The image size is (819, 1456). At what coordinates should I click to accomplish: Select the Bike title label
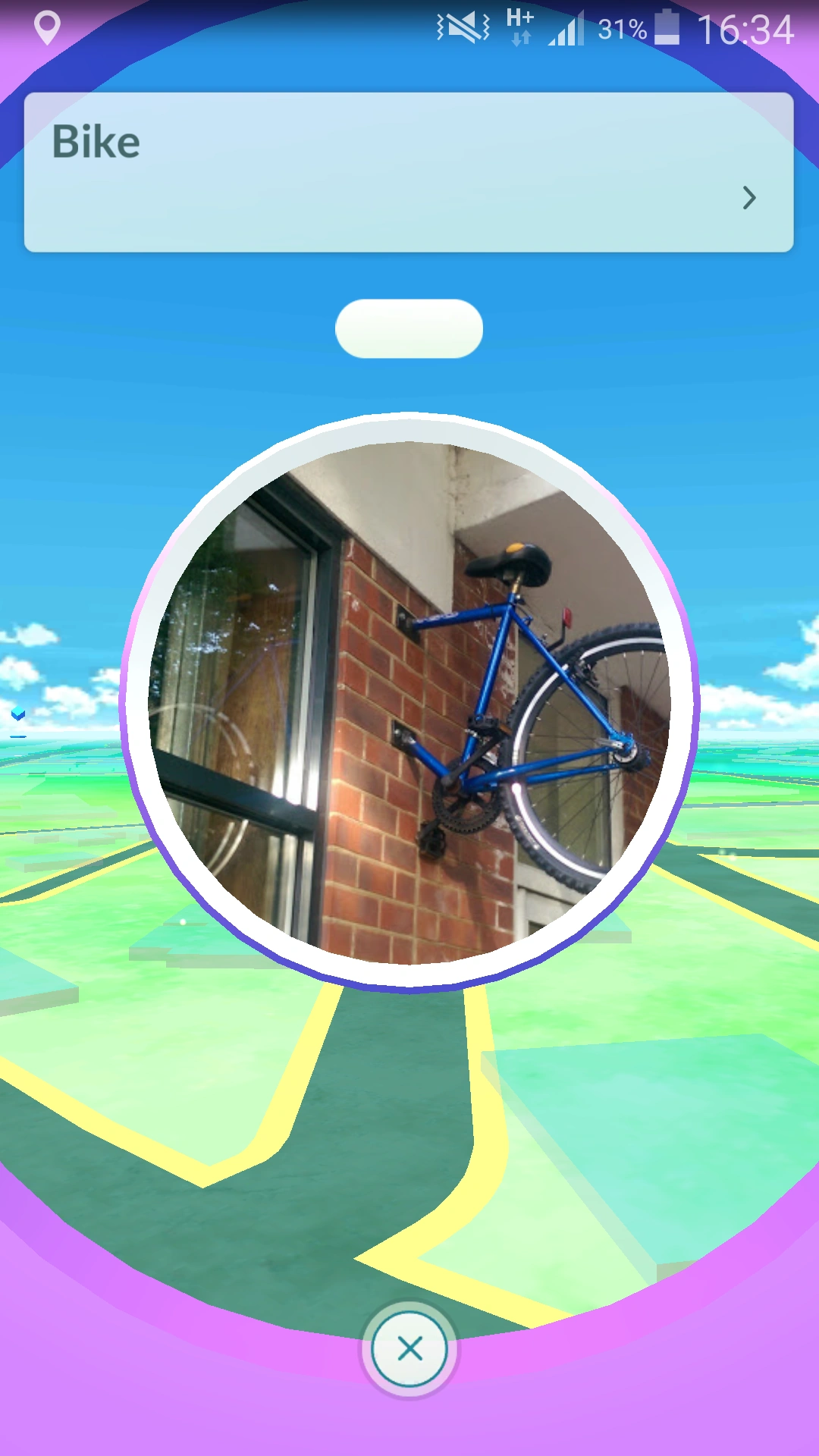click(97, 141)
